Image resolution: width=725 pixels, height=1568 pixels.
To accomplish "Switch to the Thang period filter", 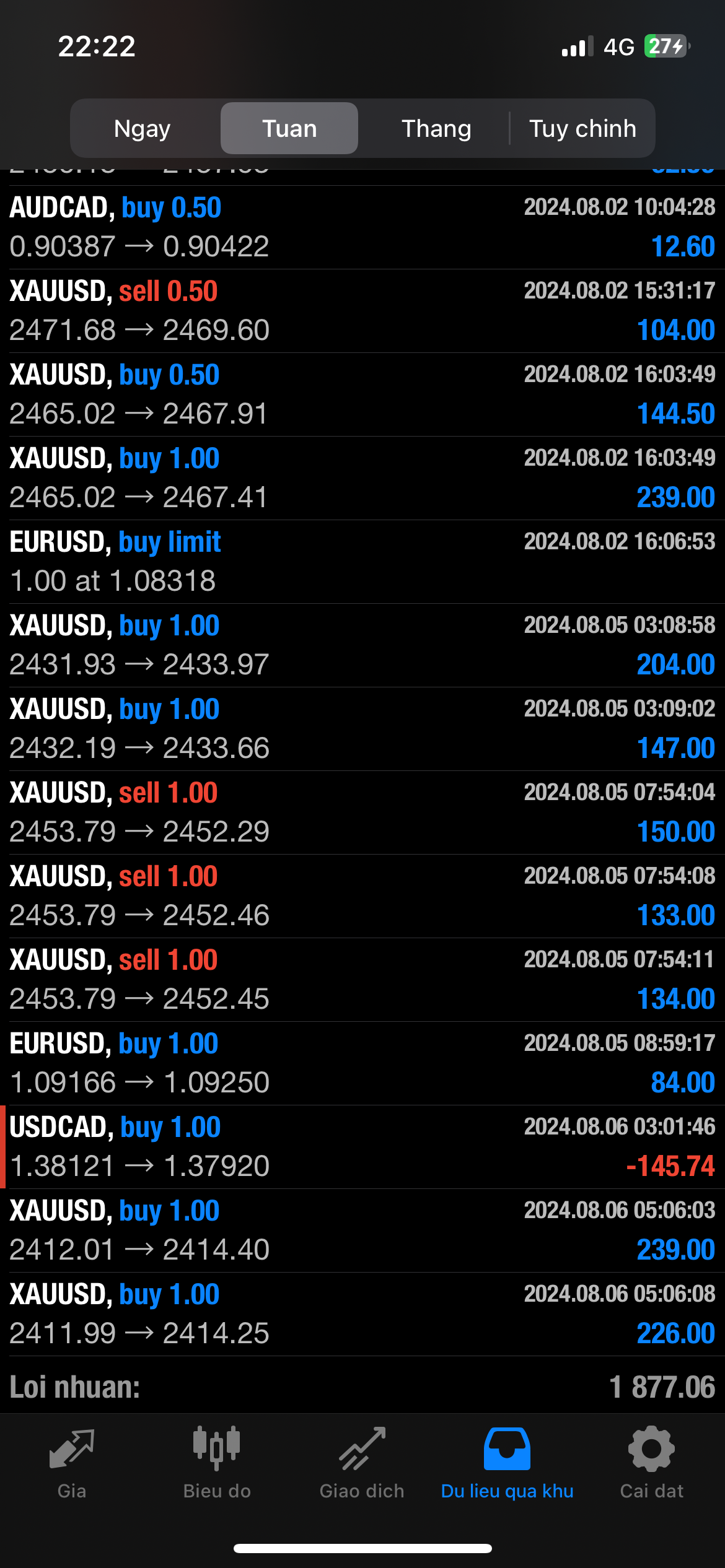I will point(436,128).
